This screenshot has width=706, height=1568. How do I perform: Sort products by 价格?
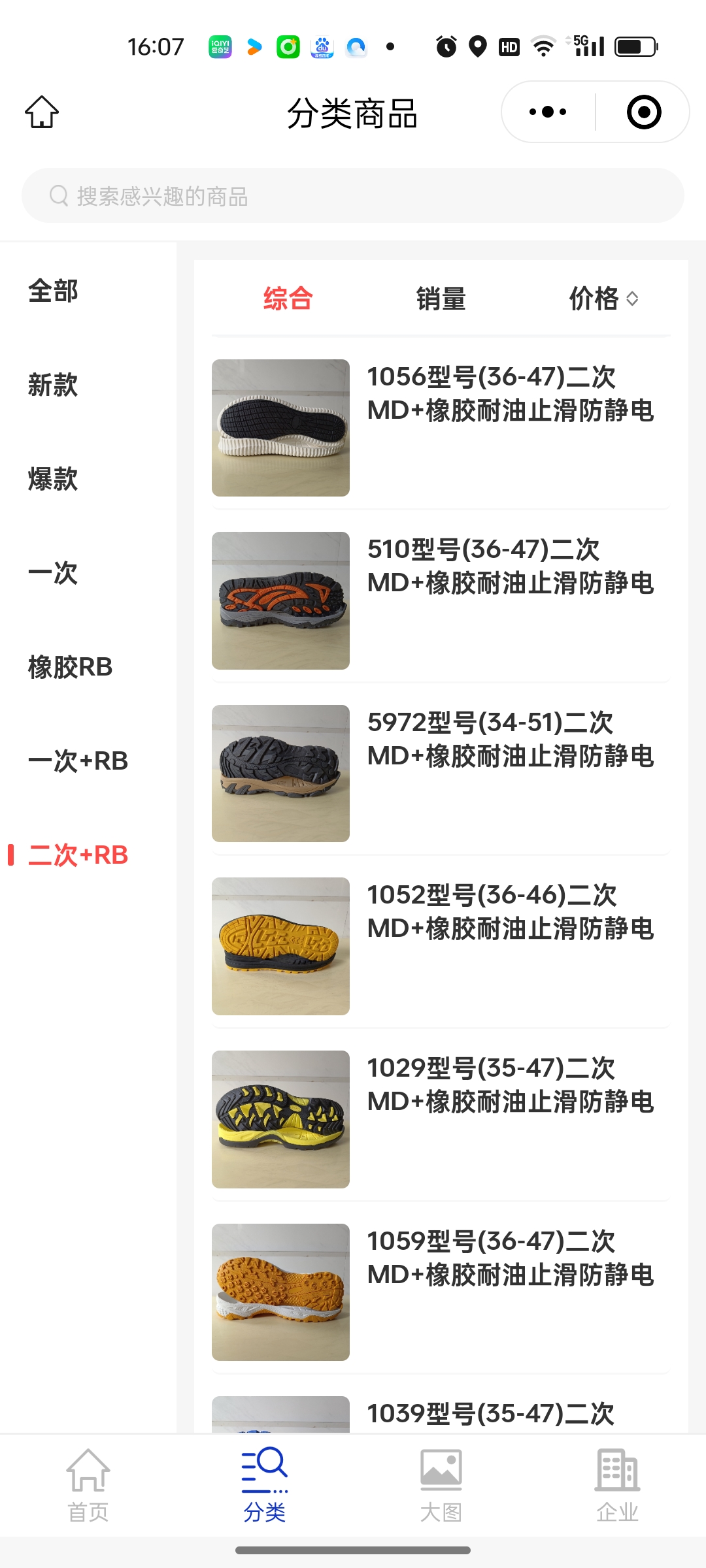603,299
